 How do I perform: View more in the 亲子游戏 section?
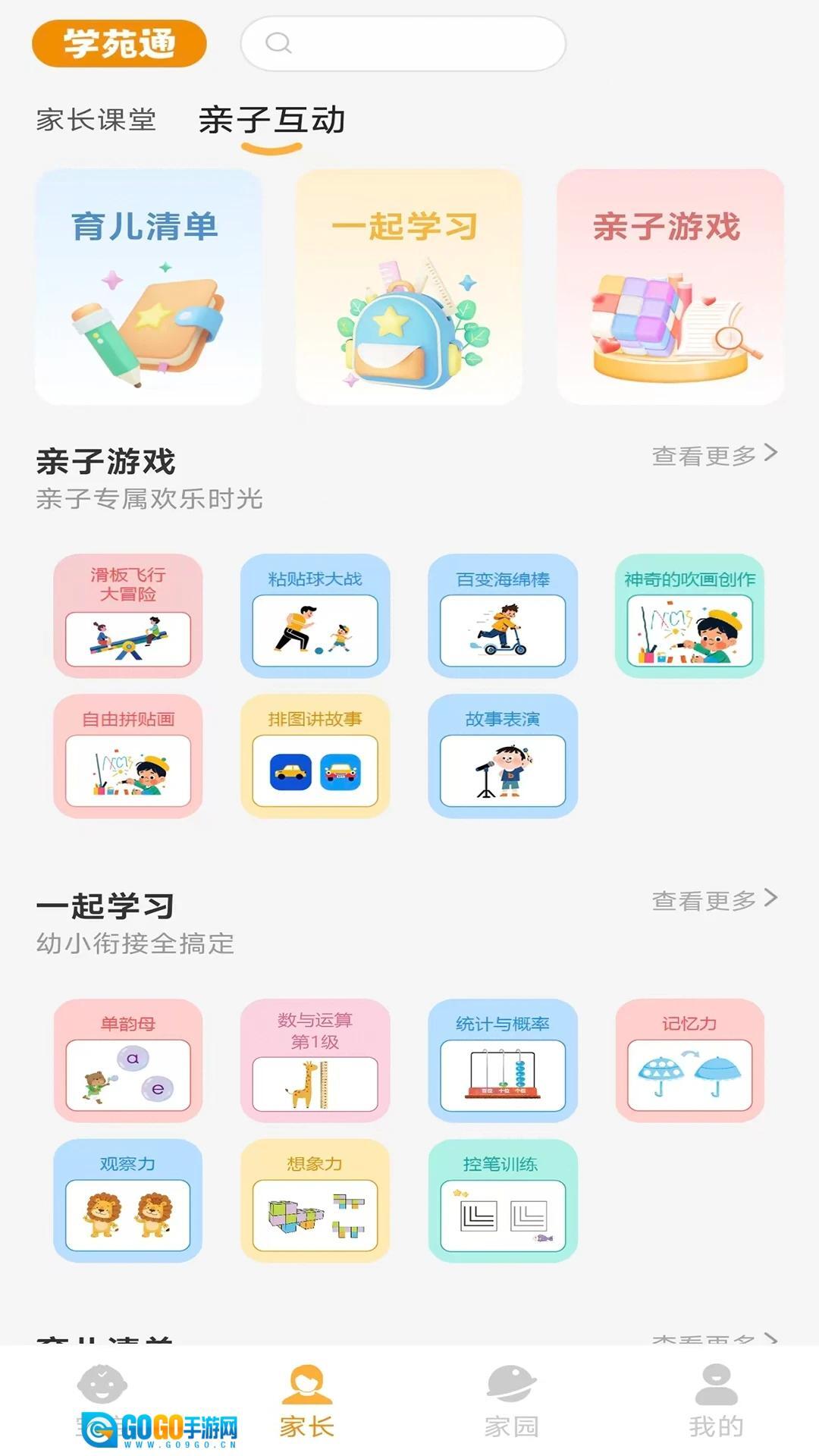pyautogui.click(x=714, y=455)
